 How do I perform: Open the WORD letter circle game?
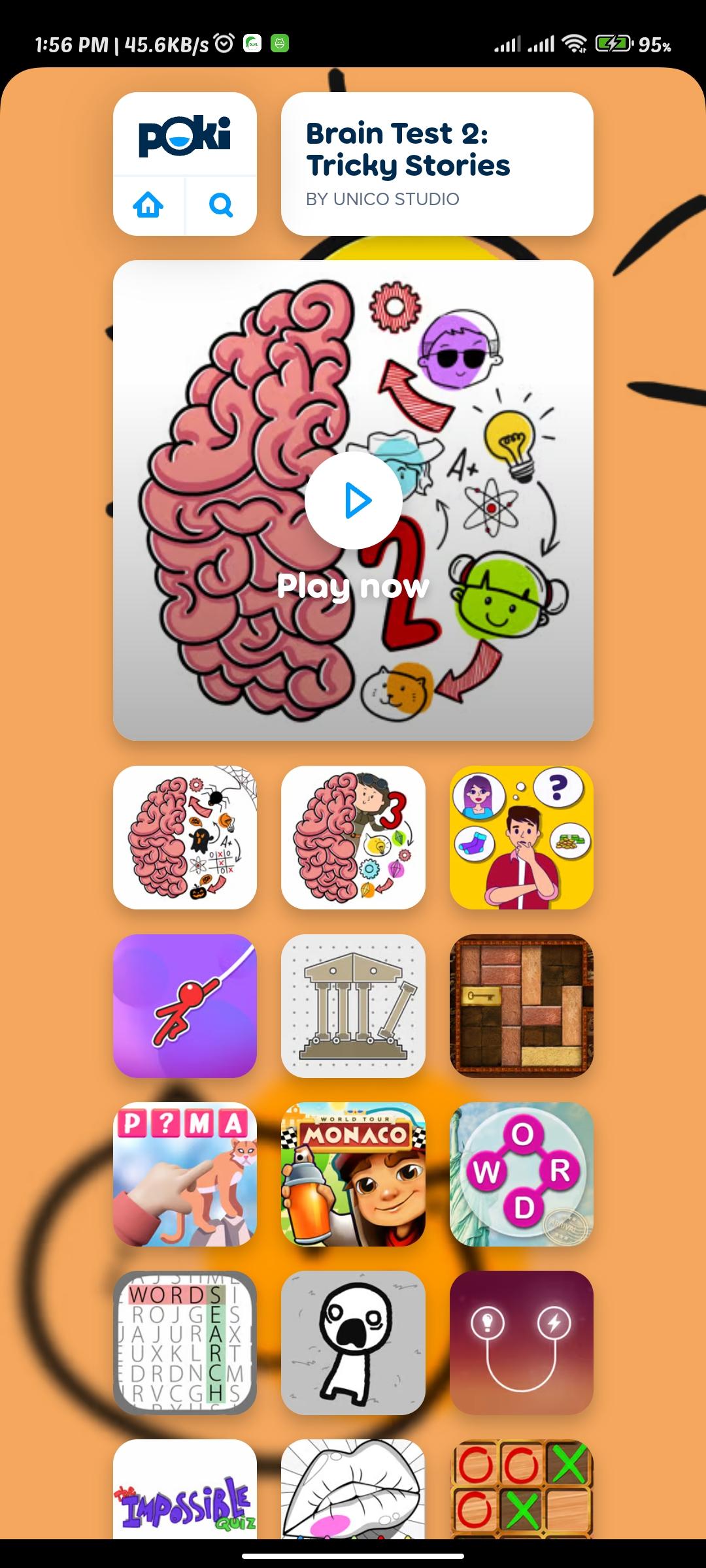tap(521, 1174)
